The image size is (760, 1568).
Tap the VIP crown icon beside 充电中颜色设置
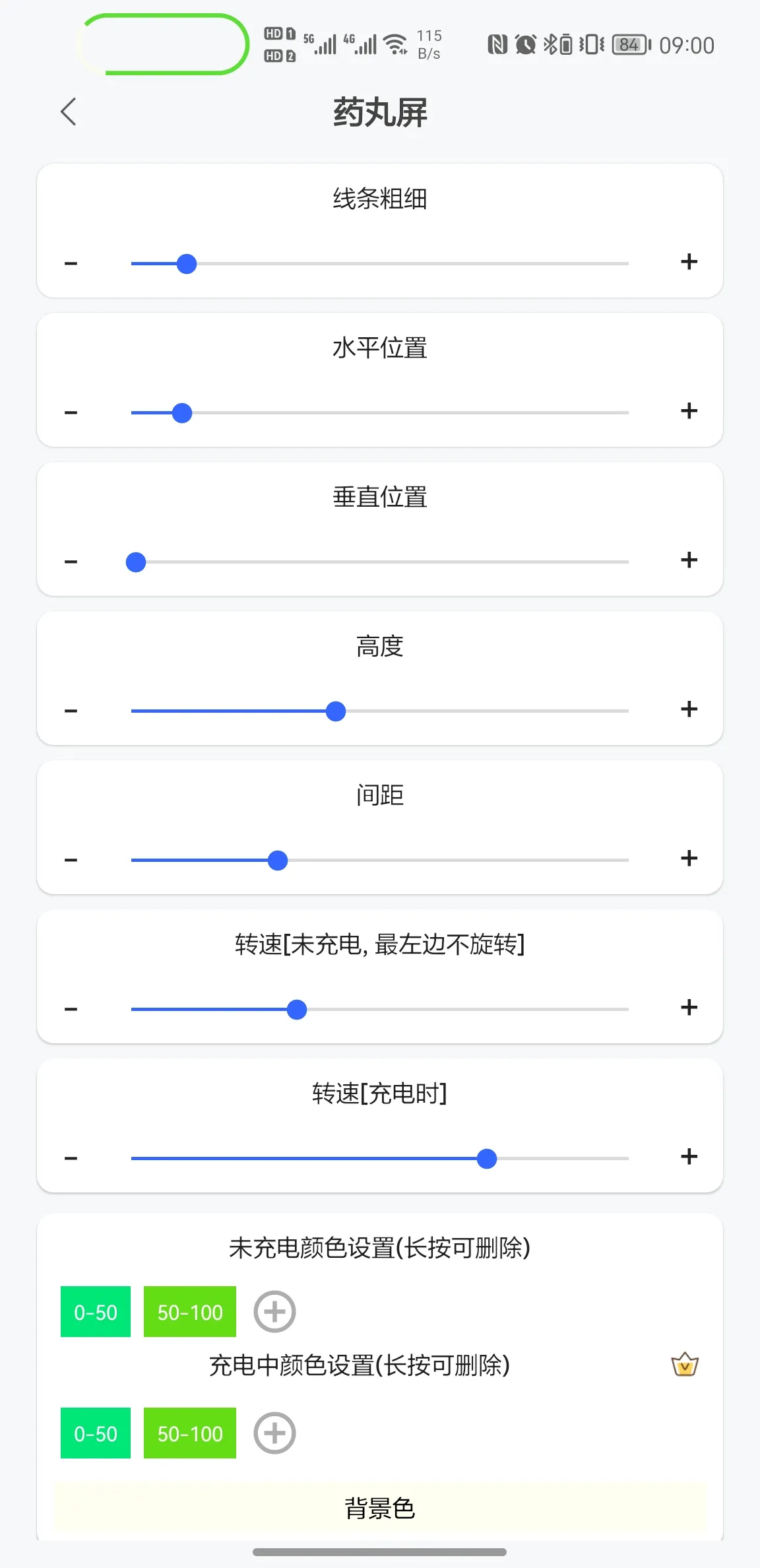(686, 1365)
